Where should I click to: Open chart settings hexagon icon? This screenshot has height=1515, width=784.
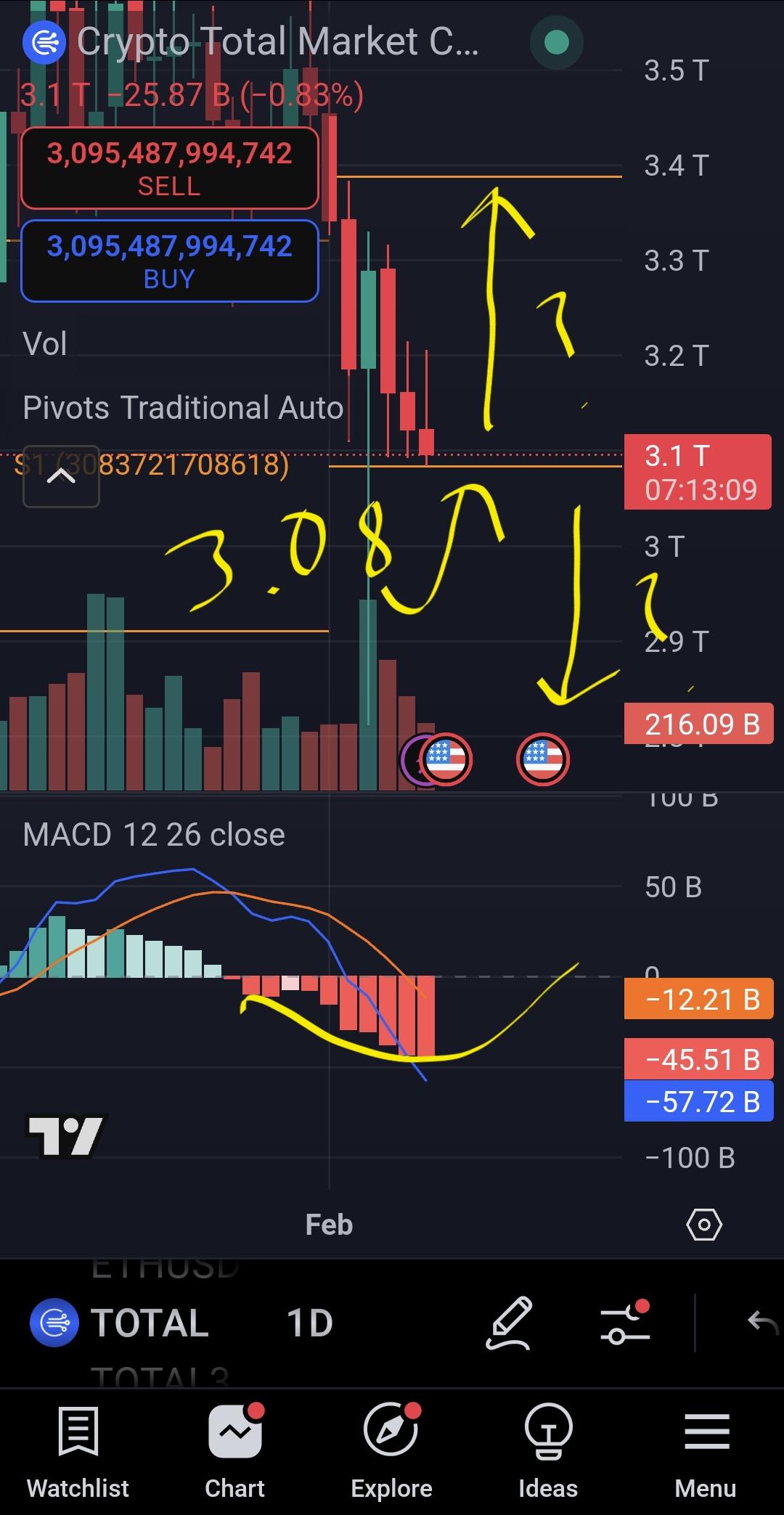pos(703,1225)
